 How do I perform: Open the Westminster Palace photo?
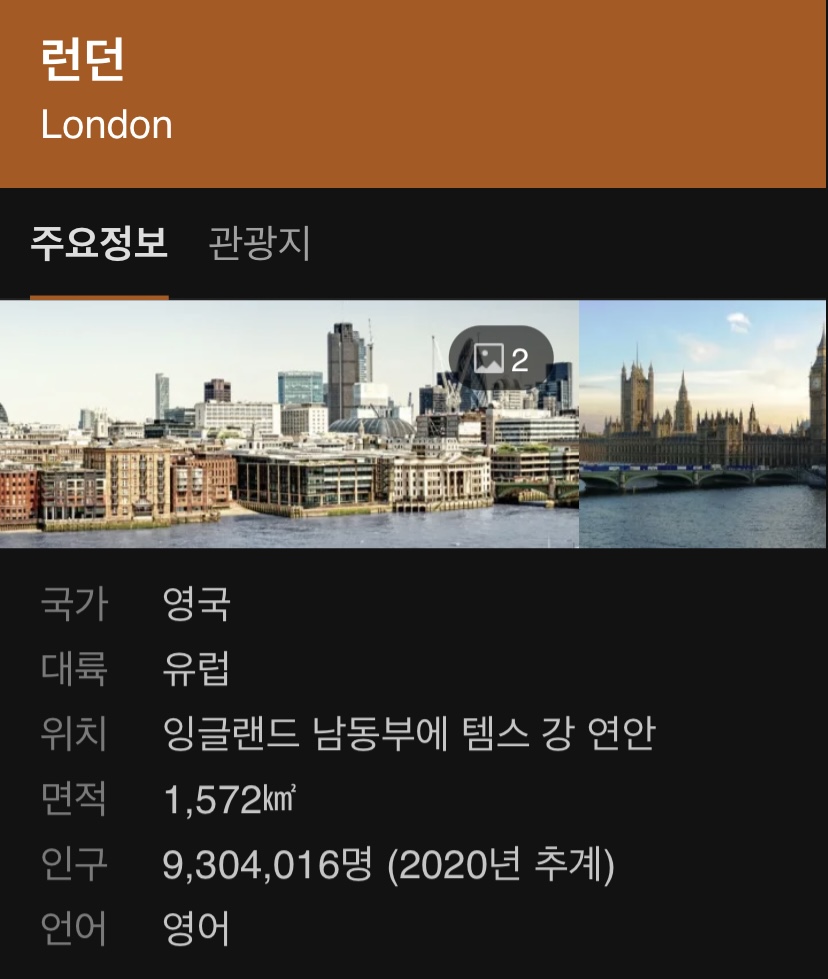[x=703, y=424]
